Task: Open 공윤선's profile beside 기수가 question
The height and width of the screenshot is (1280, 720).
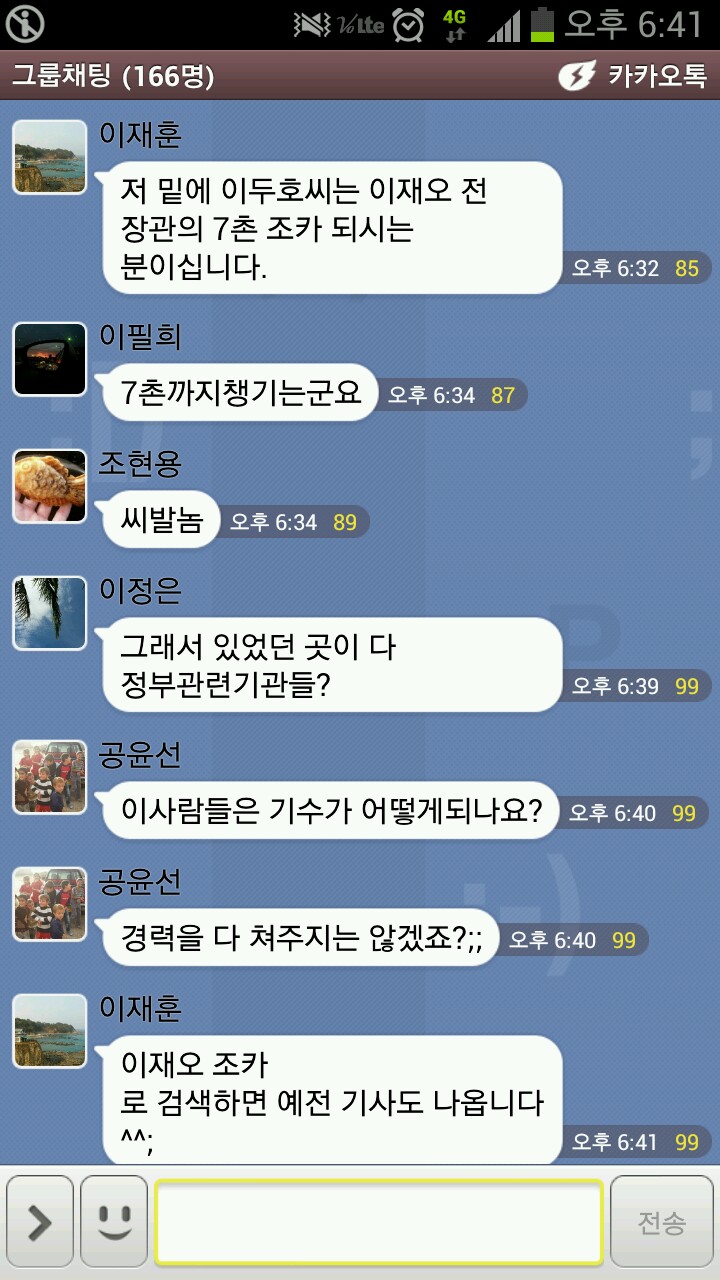Action: 49,777
